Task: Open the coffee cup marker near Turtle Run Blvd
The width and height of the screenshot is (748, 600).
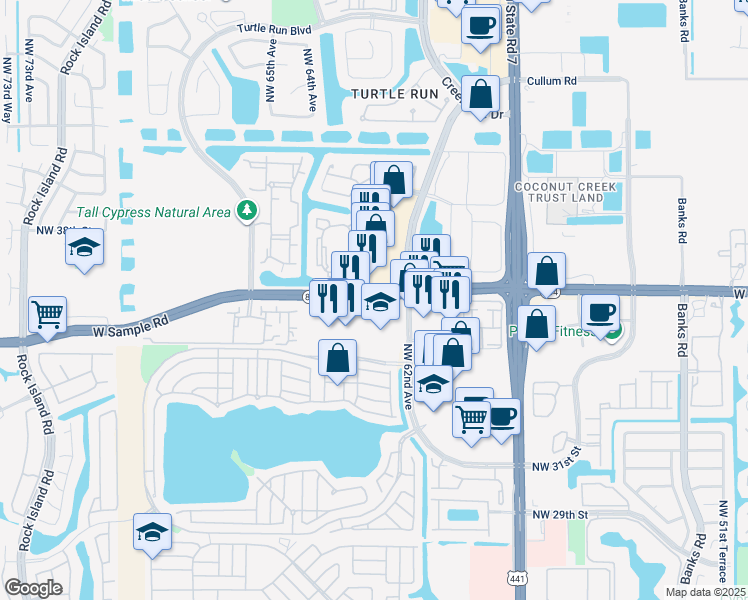Action: point(481,24)
